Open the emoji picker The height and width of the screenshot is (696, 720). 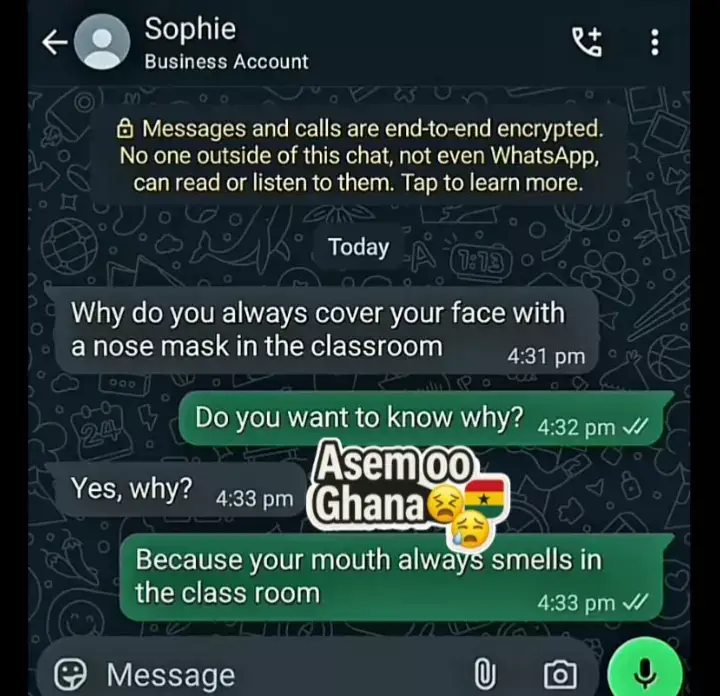(68, 674)
